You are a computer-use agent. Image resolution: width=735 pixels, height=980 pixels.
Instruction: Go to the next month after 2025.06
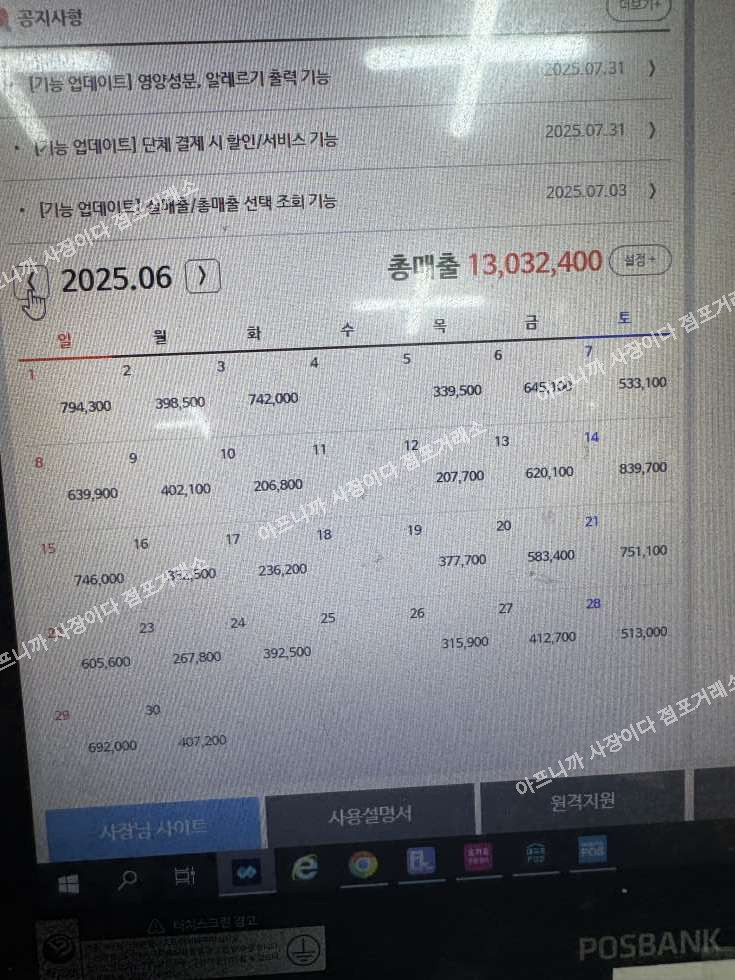[x=203, y=276]
